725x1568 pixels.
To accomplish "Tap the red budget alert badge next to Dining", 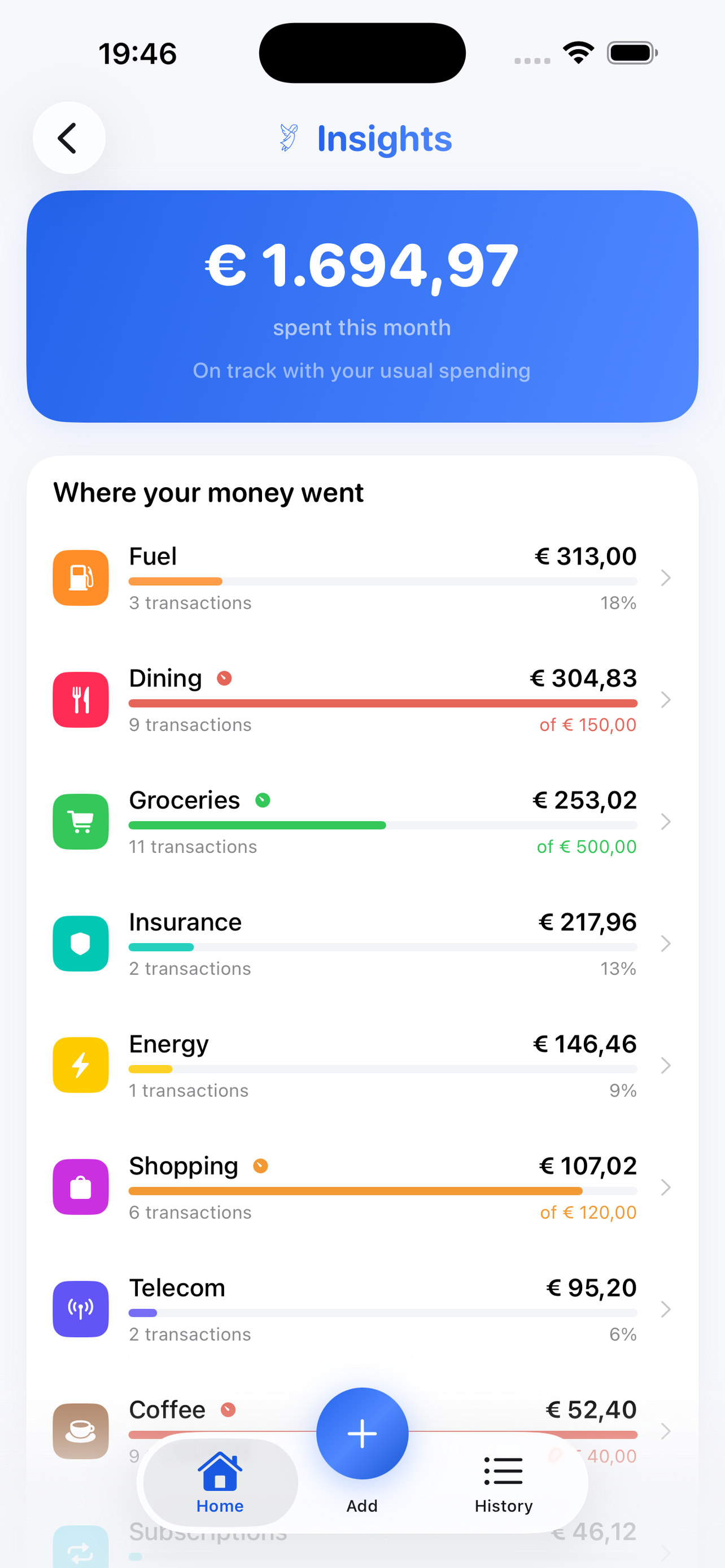I will point(224,678).
